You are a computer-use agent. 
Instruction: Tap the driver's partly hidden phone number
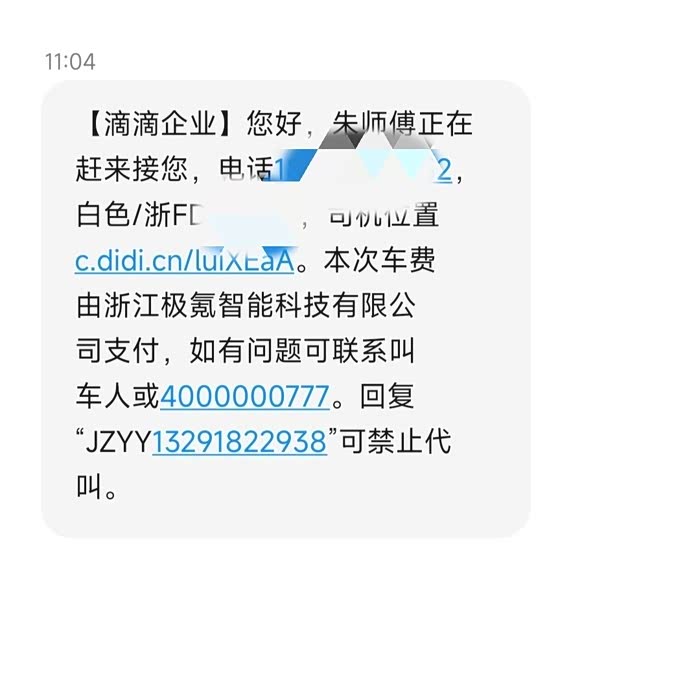click(362, 170)
